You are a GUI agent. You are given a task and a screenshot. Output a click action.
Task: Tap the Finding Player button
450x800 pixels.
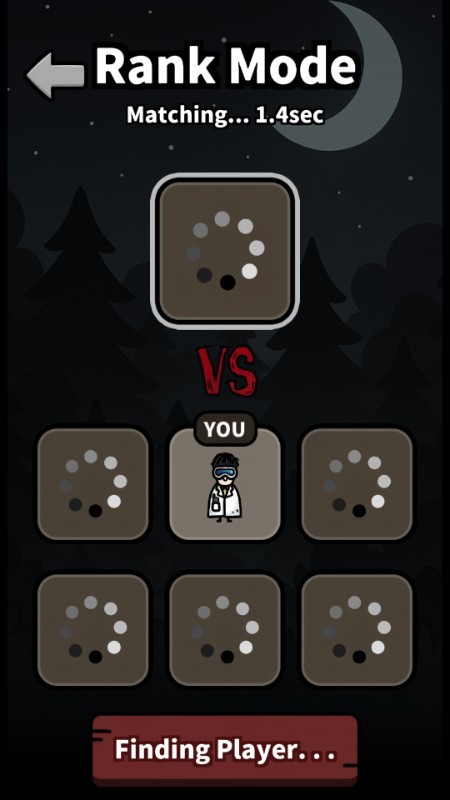coord(225,749)
